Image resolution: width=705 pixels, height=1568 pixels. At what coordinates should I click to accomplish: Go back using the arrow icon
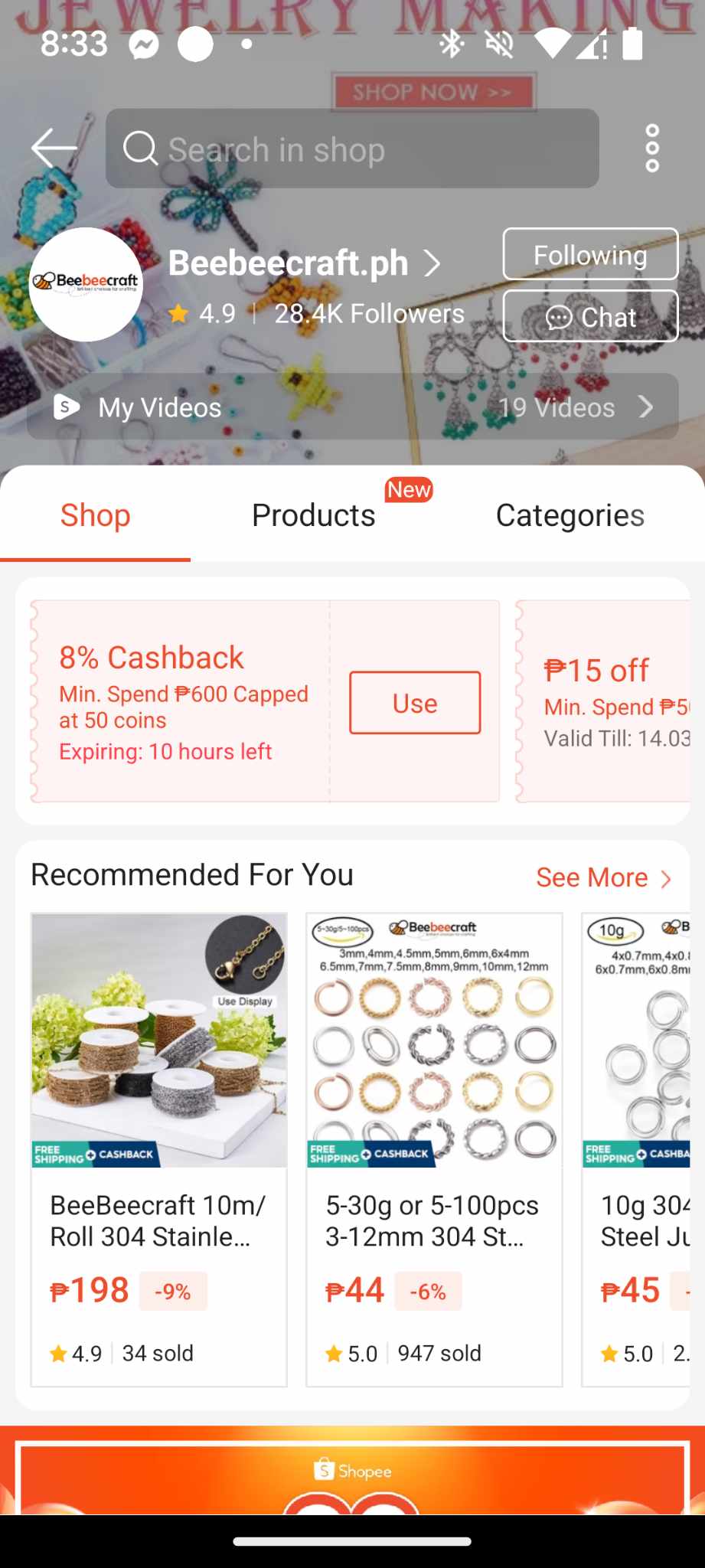coord(54,148)
